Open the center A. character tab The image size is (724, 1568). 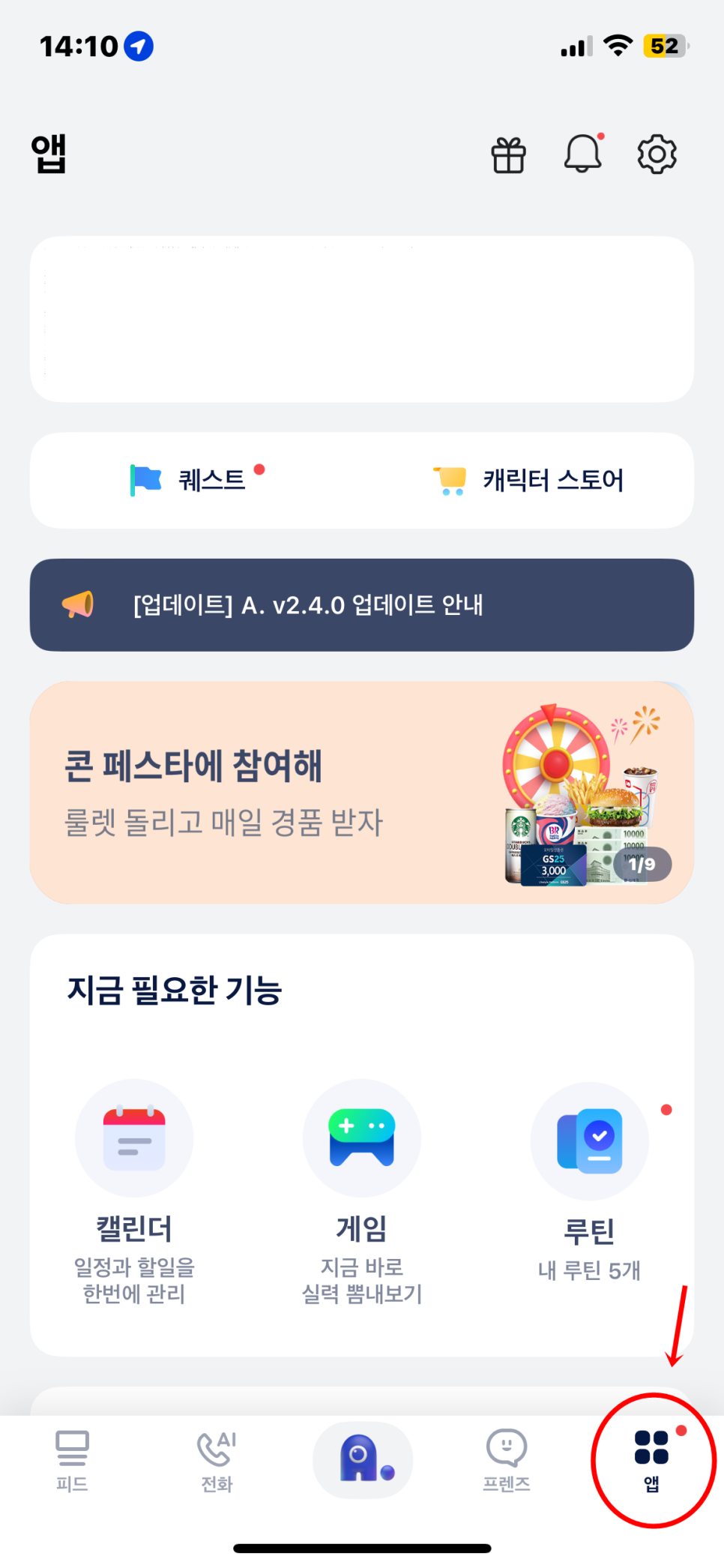(362, 1459)
